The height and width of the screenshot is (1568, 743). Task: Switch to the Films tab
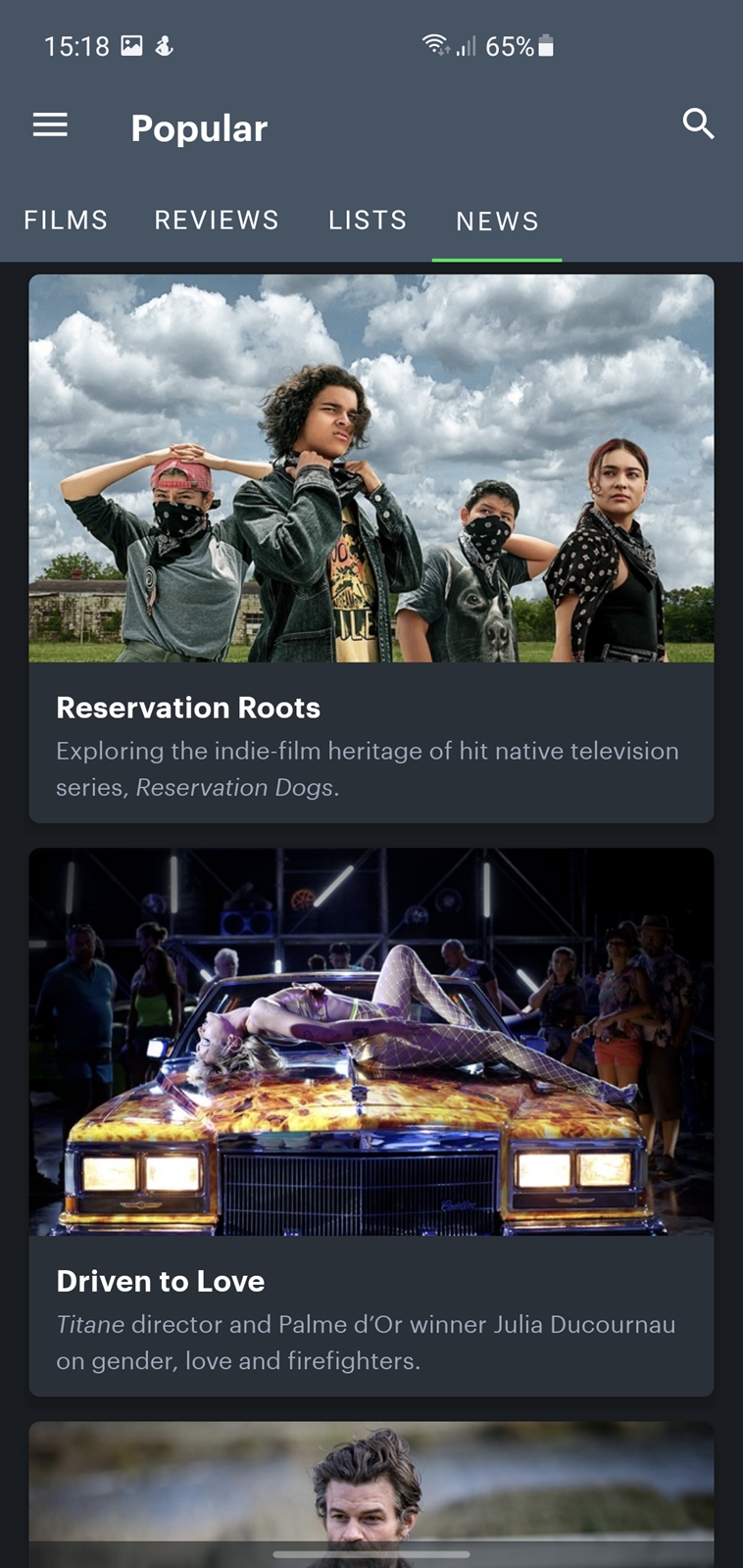(66, 220)
